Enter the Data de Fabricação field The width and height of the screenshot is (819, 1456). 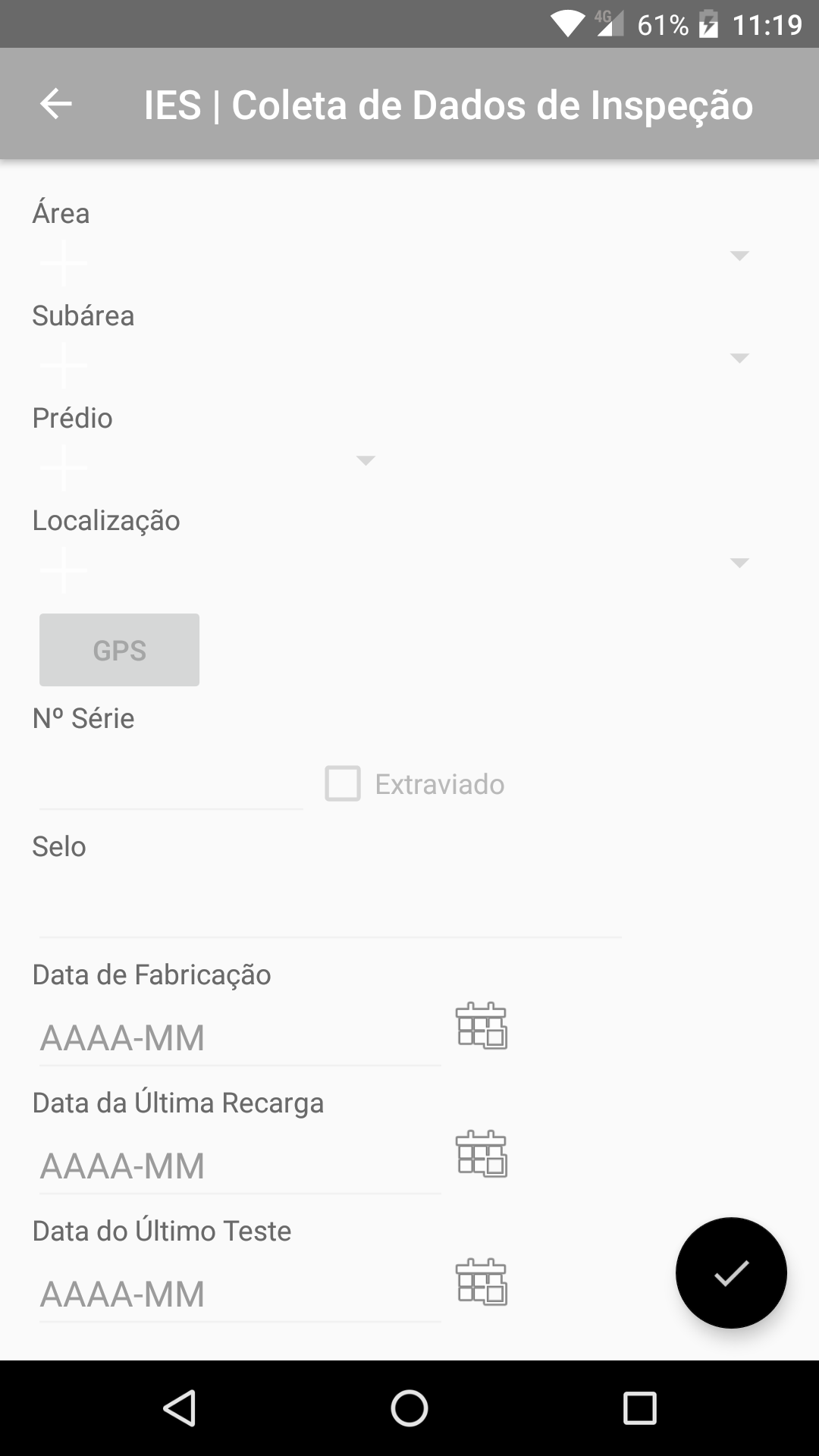pos(240,1038)
